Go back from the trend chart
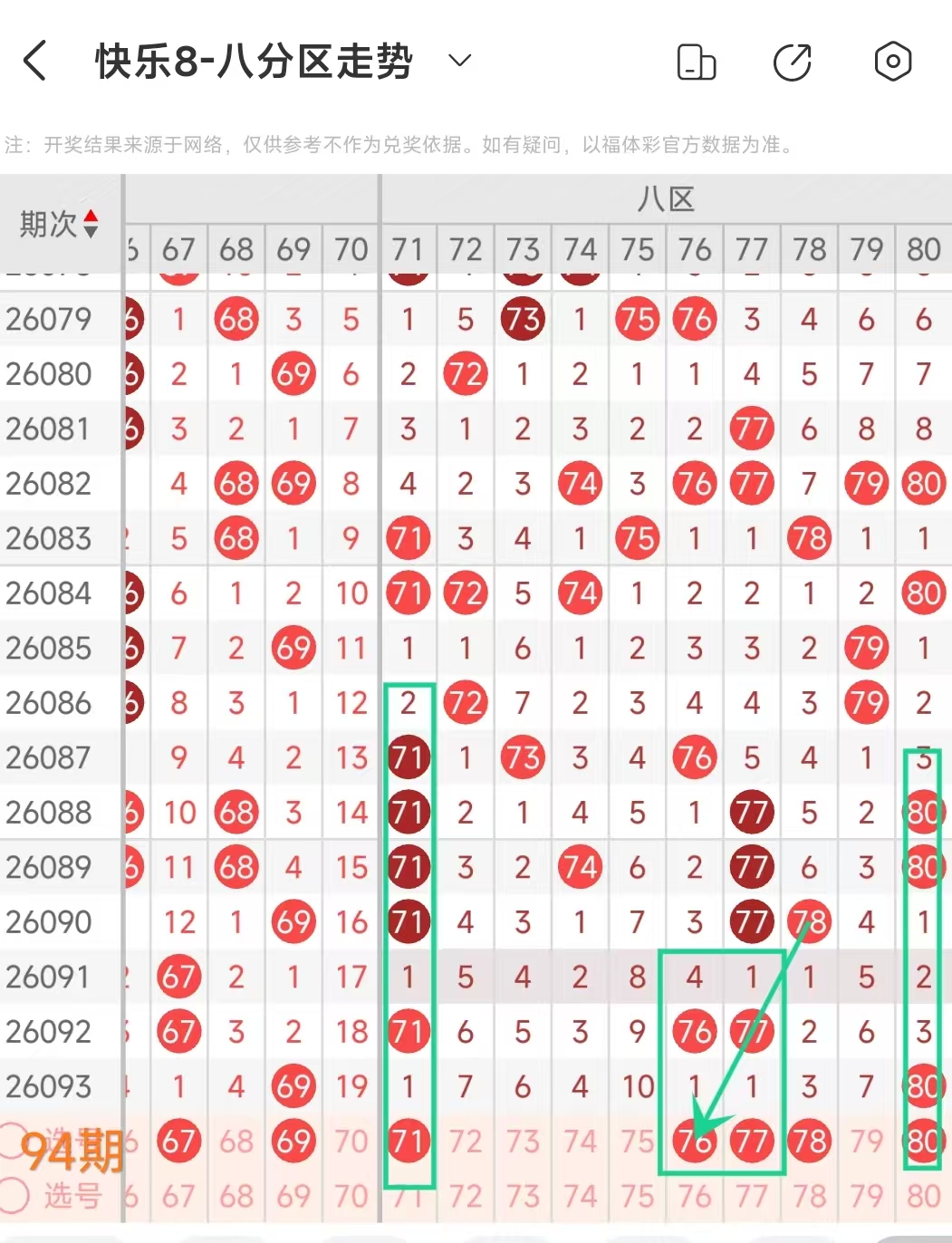 (34, 62)
